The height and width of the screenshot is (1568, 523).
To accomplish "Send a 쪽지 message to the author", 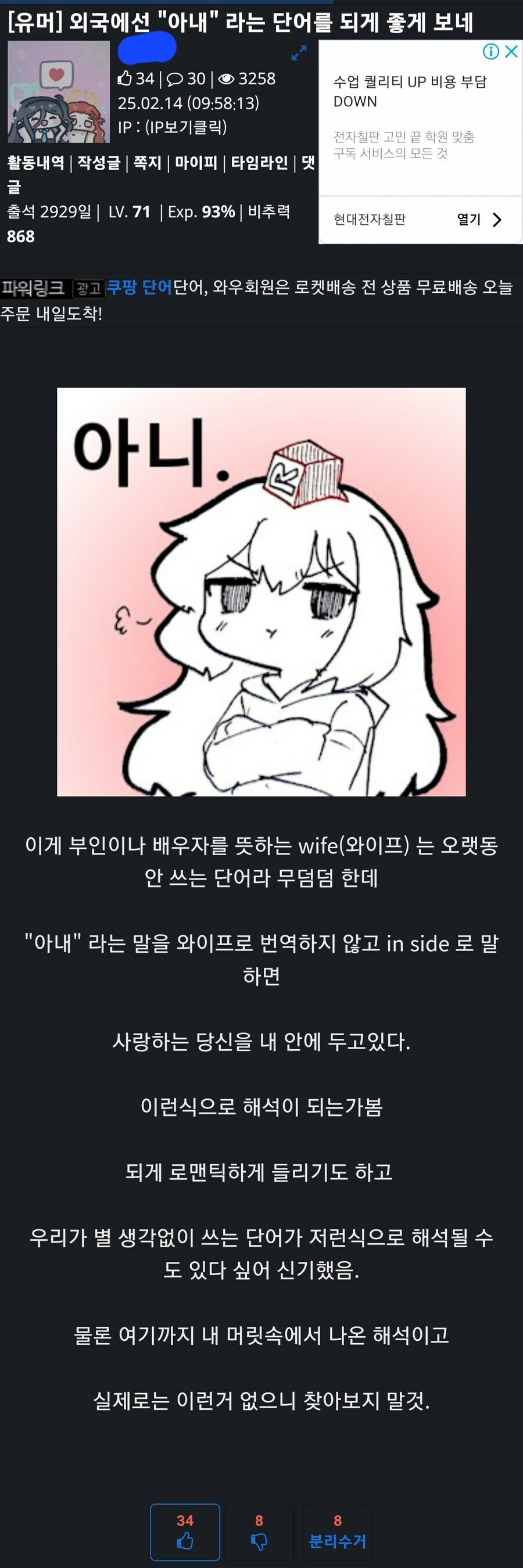I will coord(148,163).
